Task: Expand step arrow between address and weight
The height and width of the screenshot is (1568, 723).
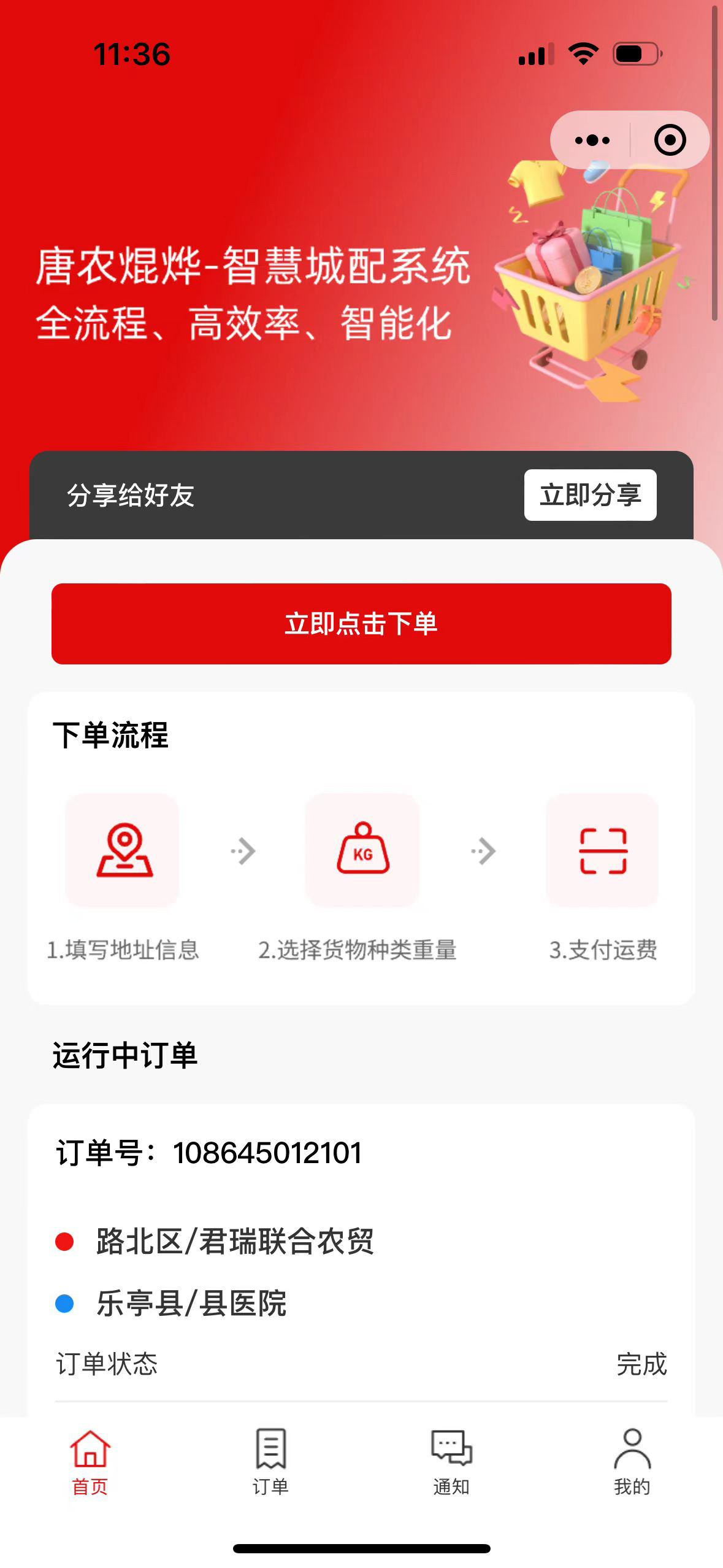Action: pos(242,851)
